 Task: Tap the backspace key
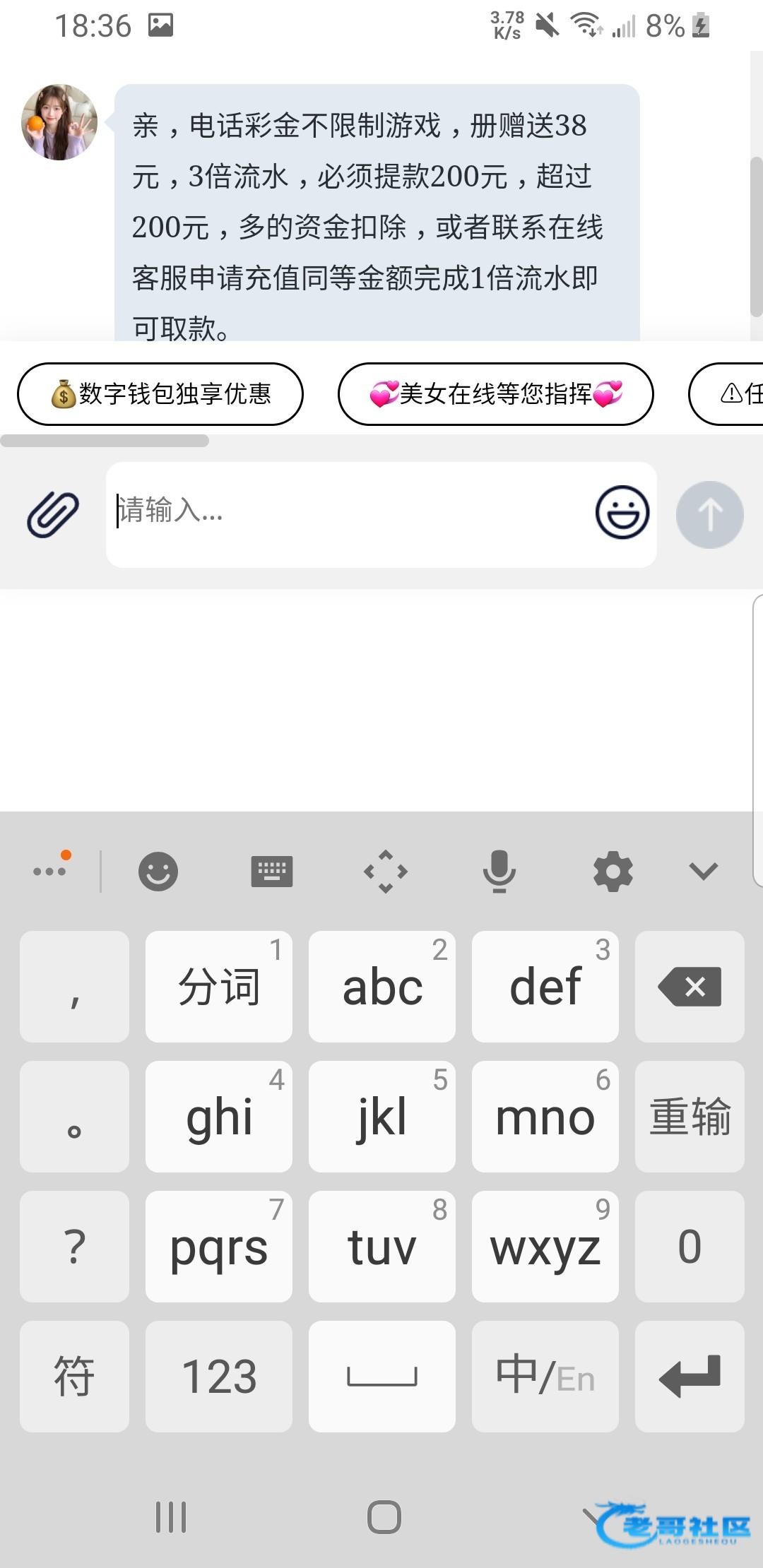(x=690, y=987)
